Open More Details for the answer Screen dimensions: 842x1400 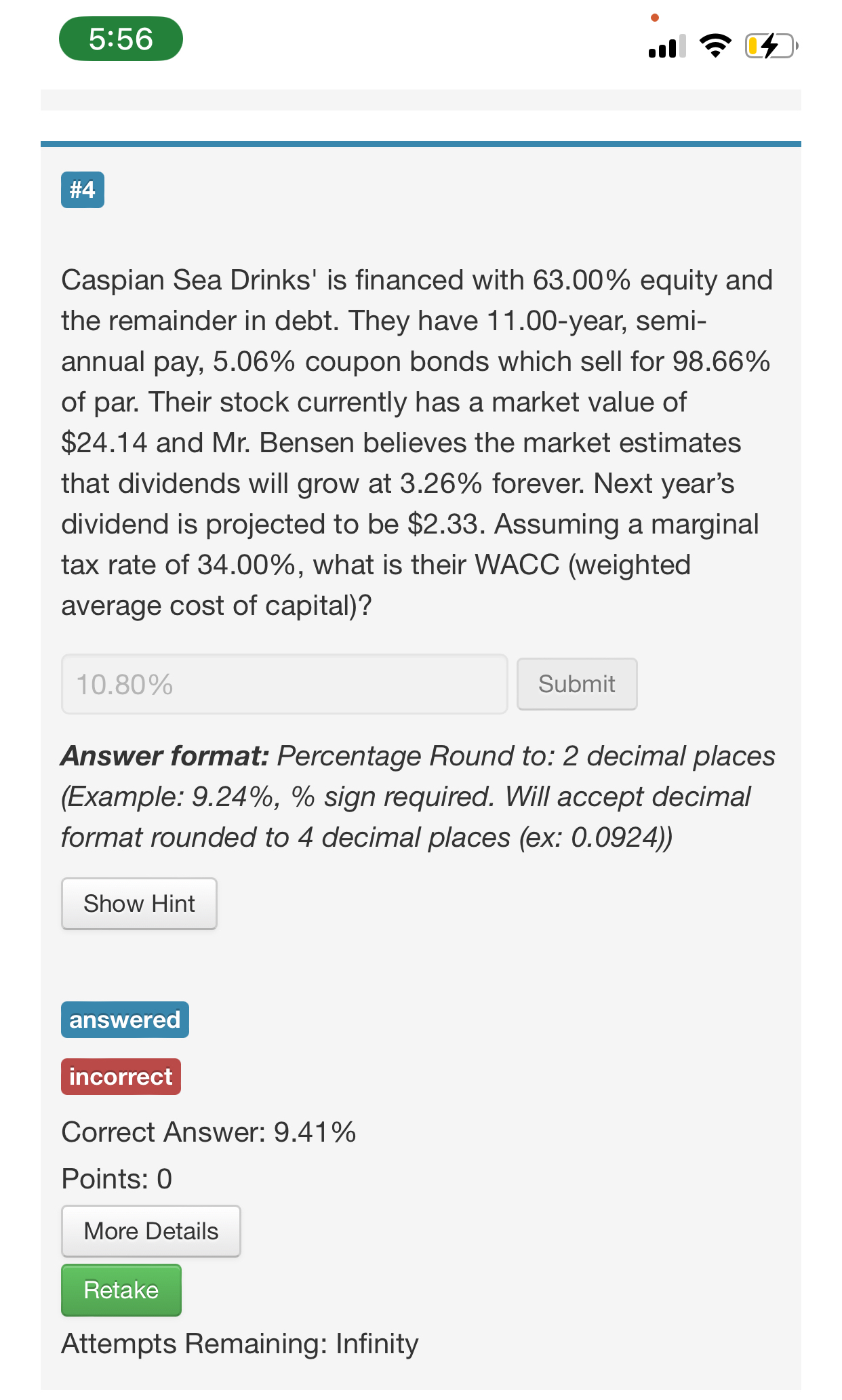coord(151,1231)
